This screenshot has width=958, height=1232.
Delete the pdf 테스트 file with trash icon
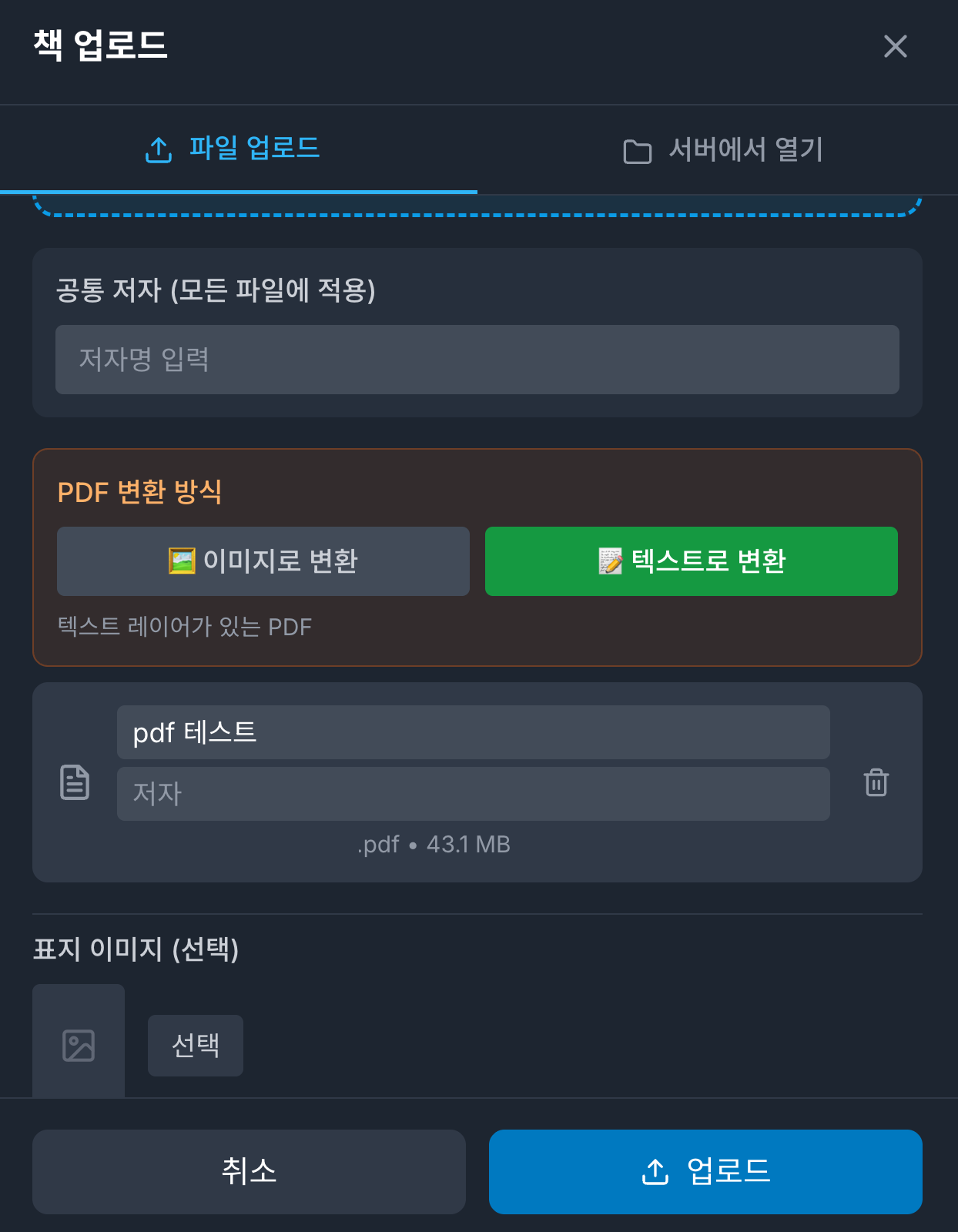tap(876, 782)
